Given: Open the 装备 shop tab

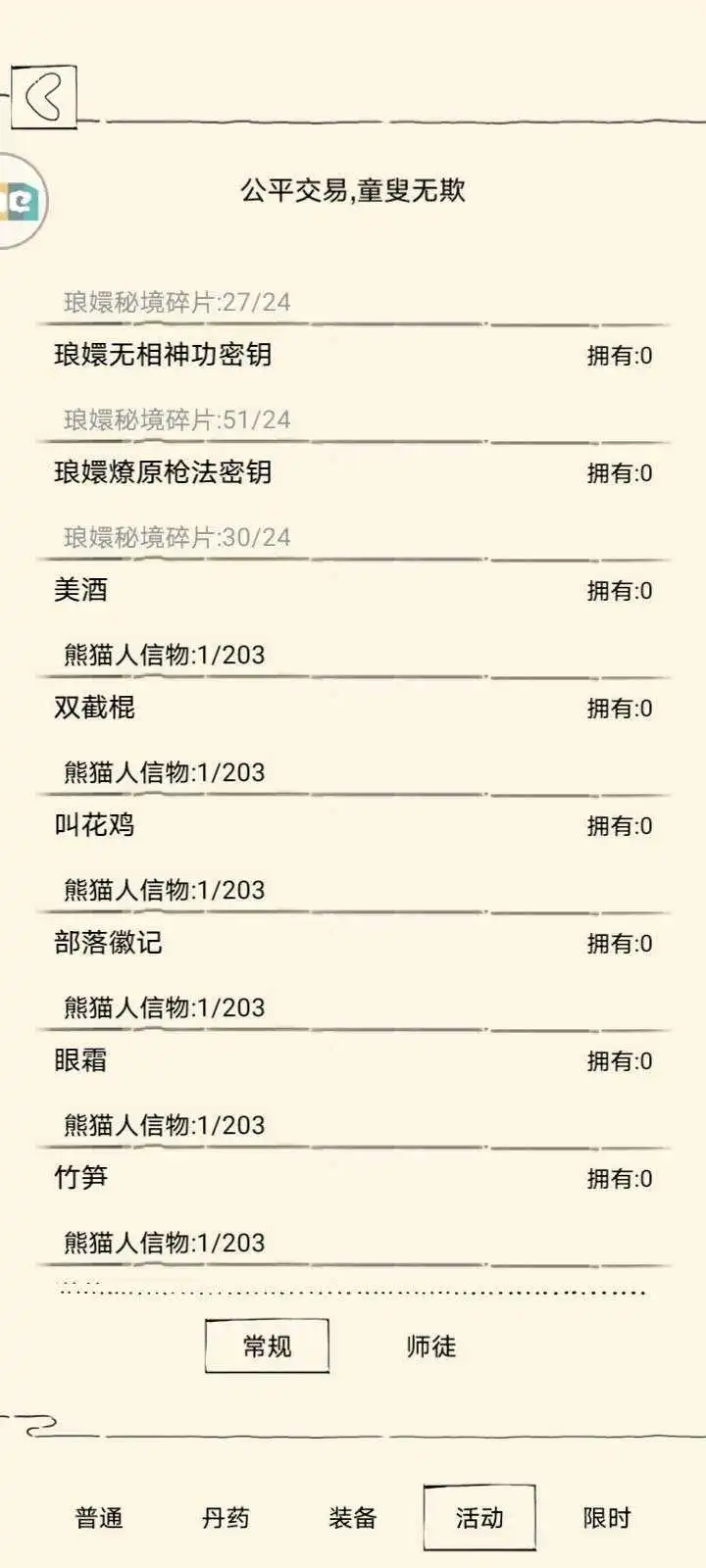Looking at the screenshot, I should coord(353,1518).
